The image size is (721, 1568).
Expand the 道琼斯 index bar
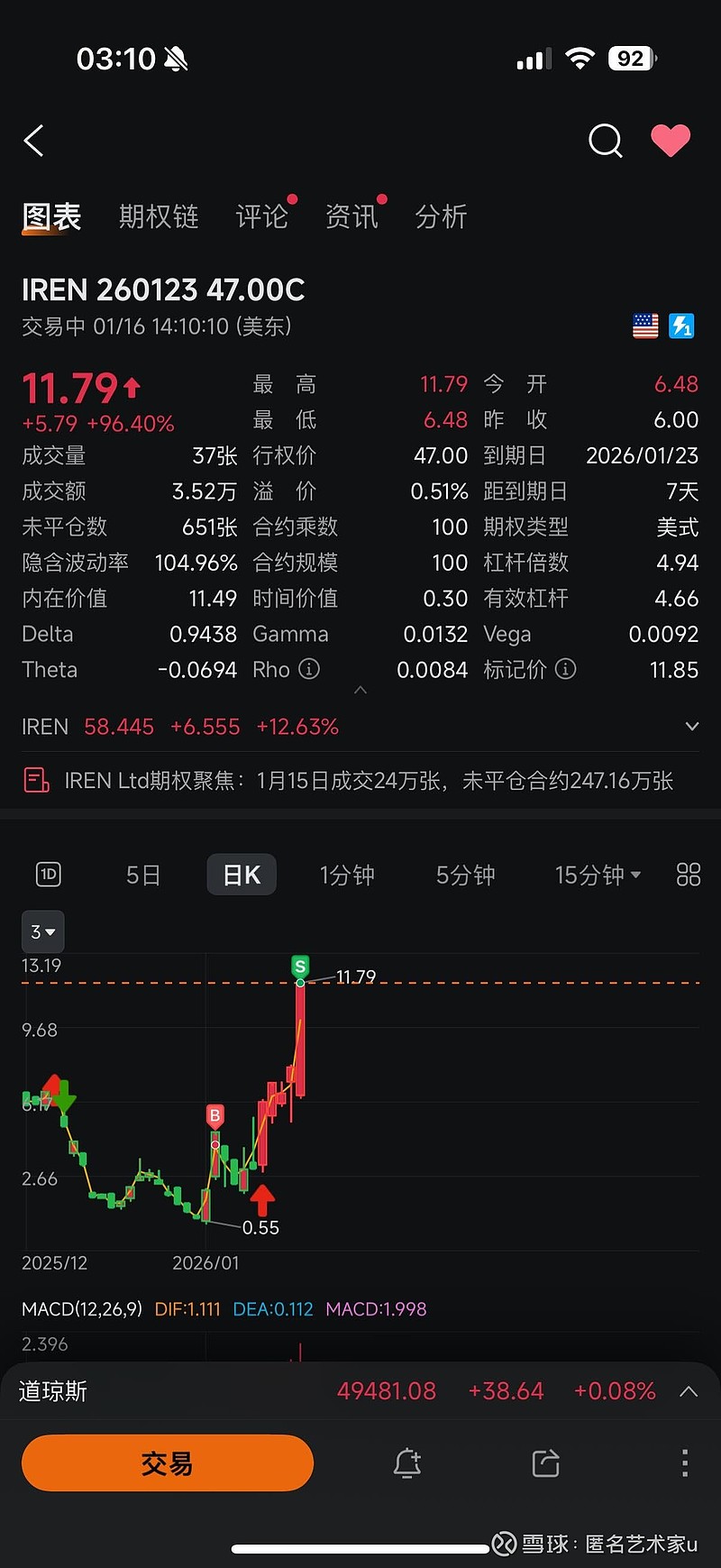tap(689, 1391)
